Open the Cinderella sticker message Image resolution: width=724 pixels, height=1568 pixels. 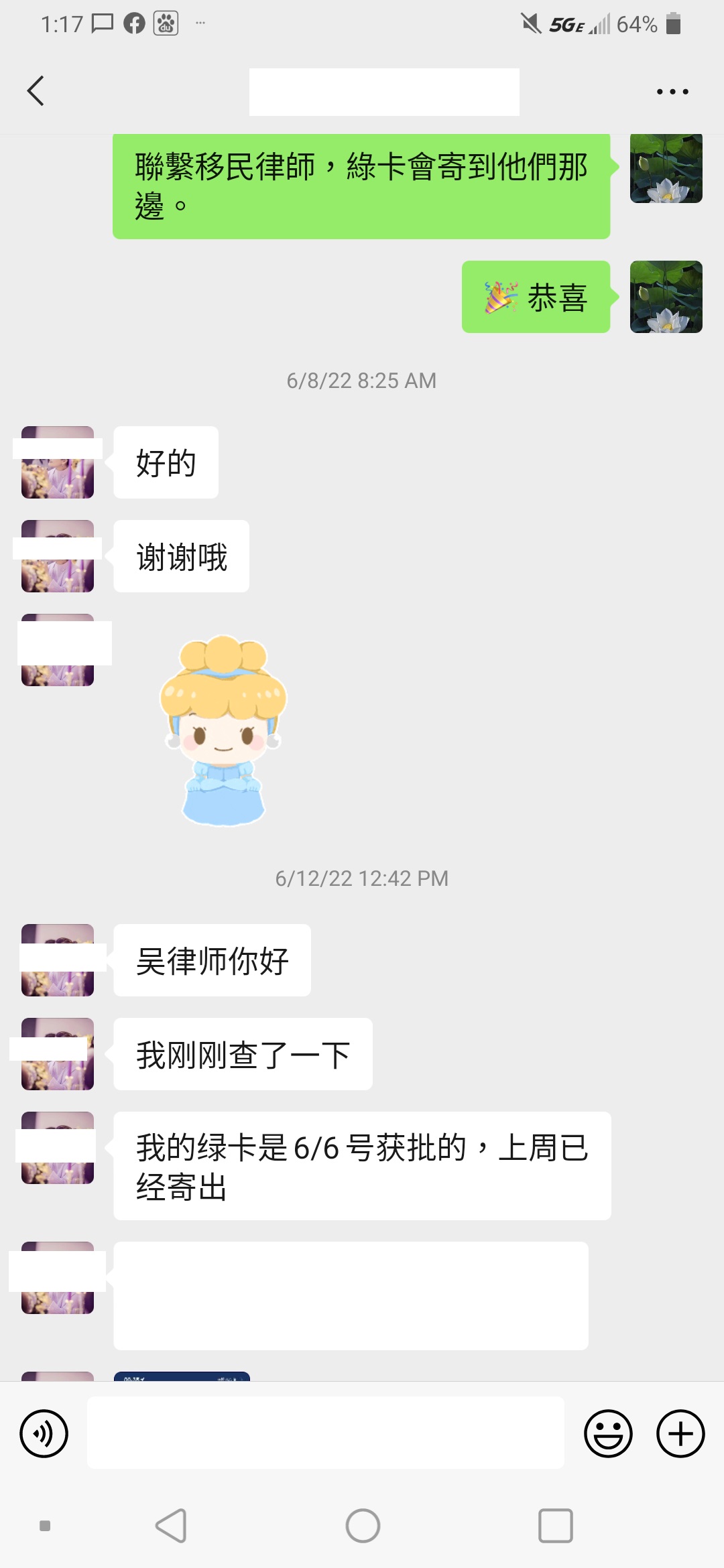click(x=223, y=730)
